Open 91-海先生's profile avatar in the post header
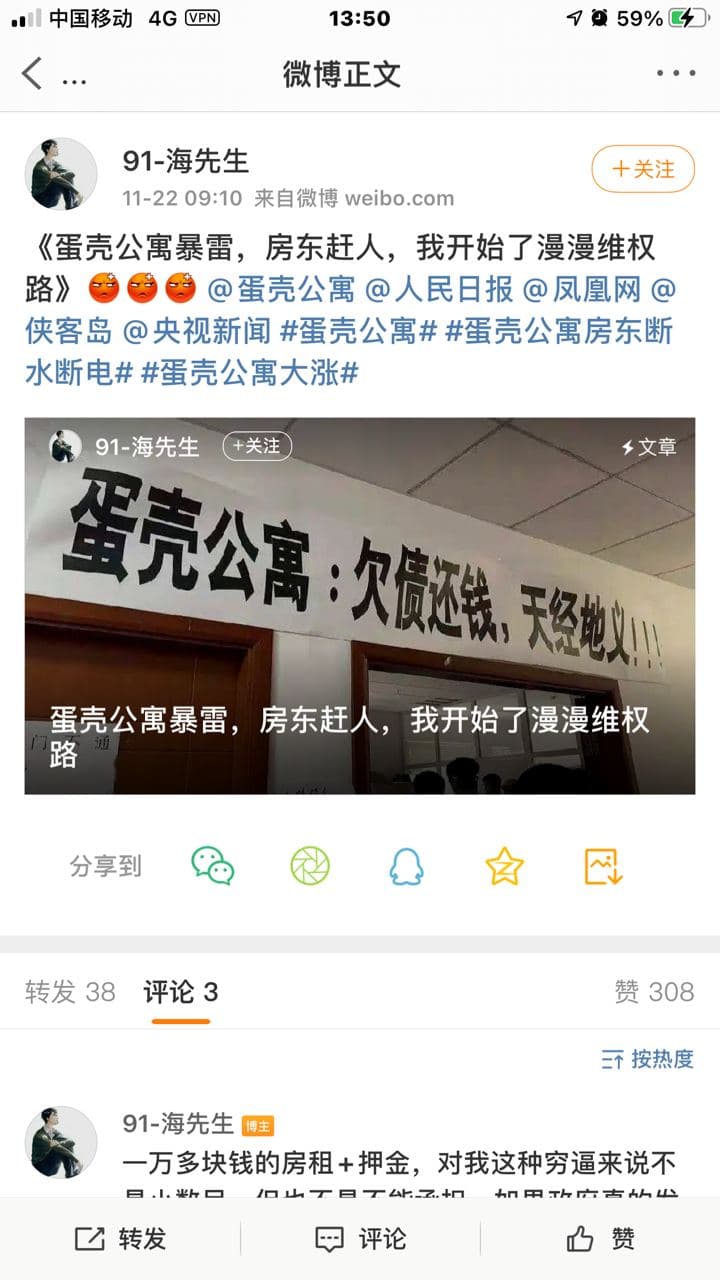 point(61,174)
